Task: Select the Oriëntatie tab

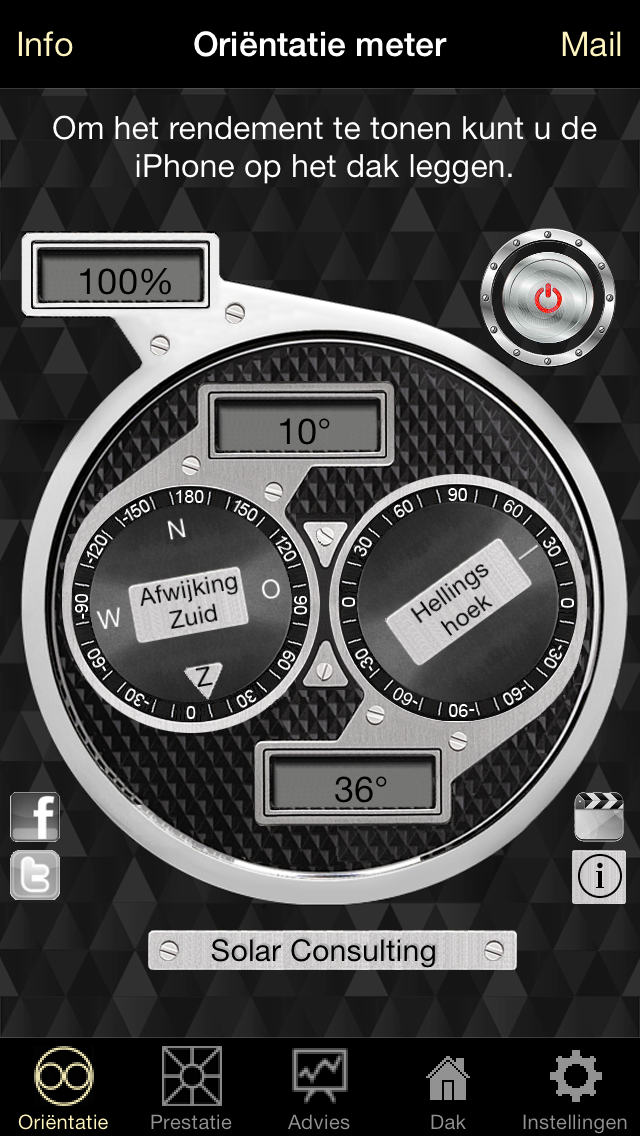Action: (63, 1088)
